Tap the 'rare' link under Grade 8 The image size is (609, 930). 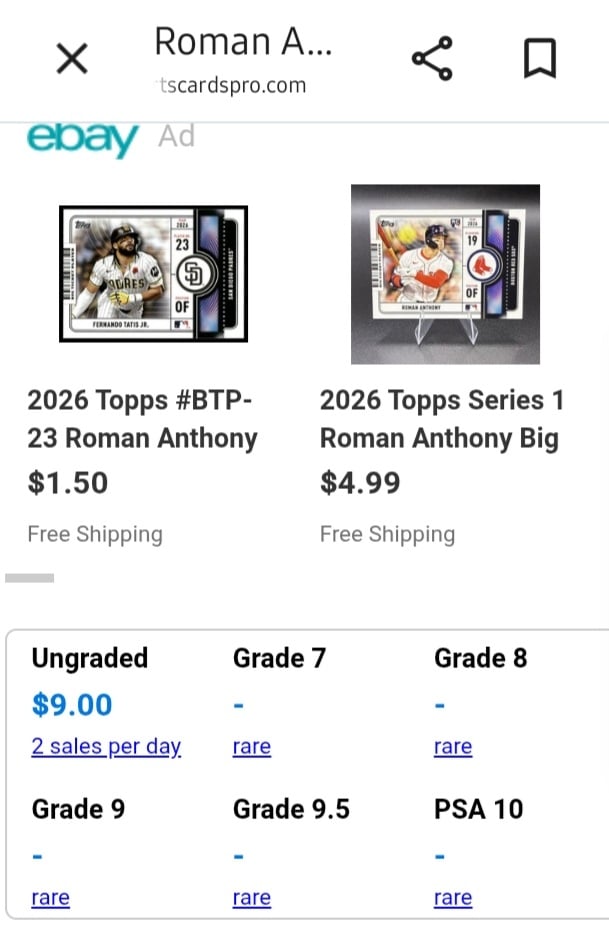[453, 746]
